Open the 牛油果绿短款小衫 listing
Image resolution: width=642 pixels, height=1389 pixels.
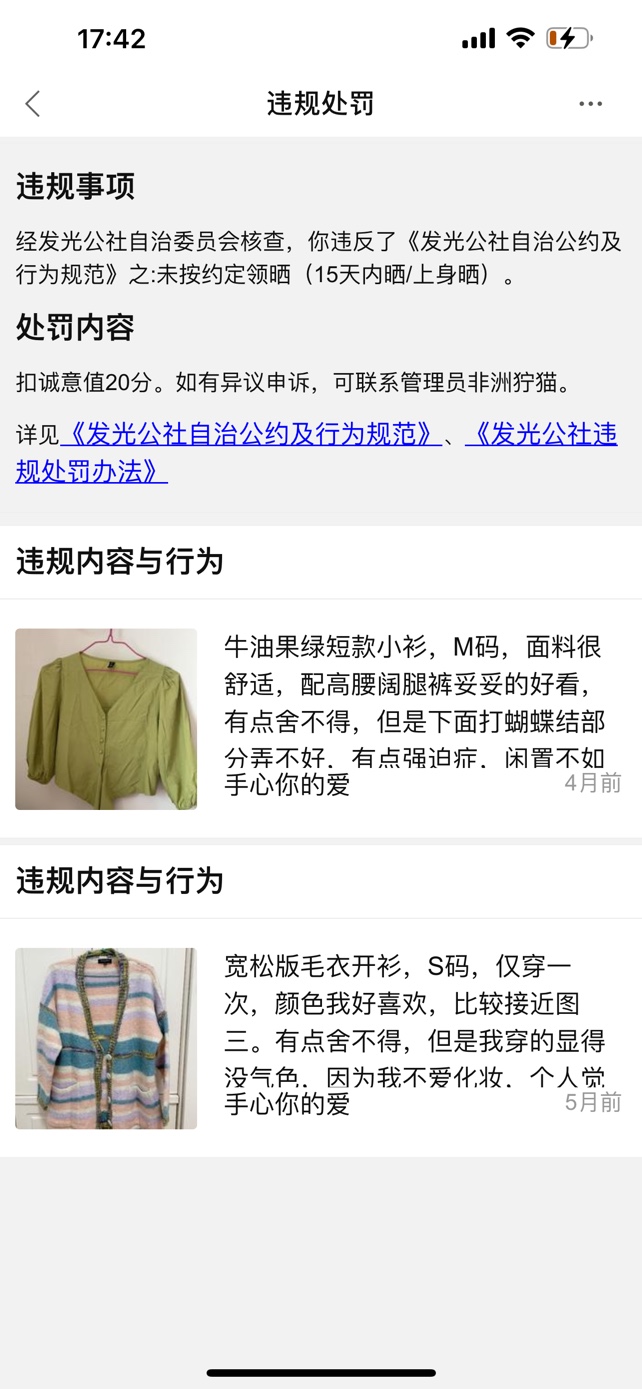(320, 718)
